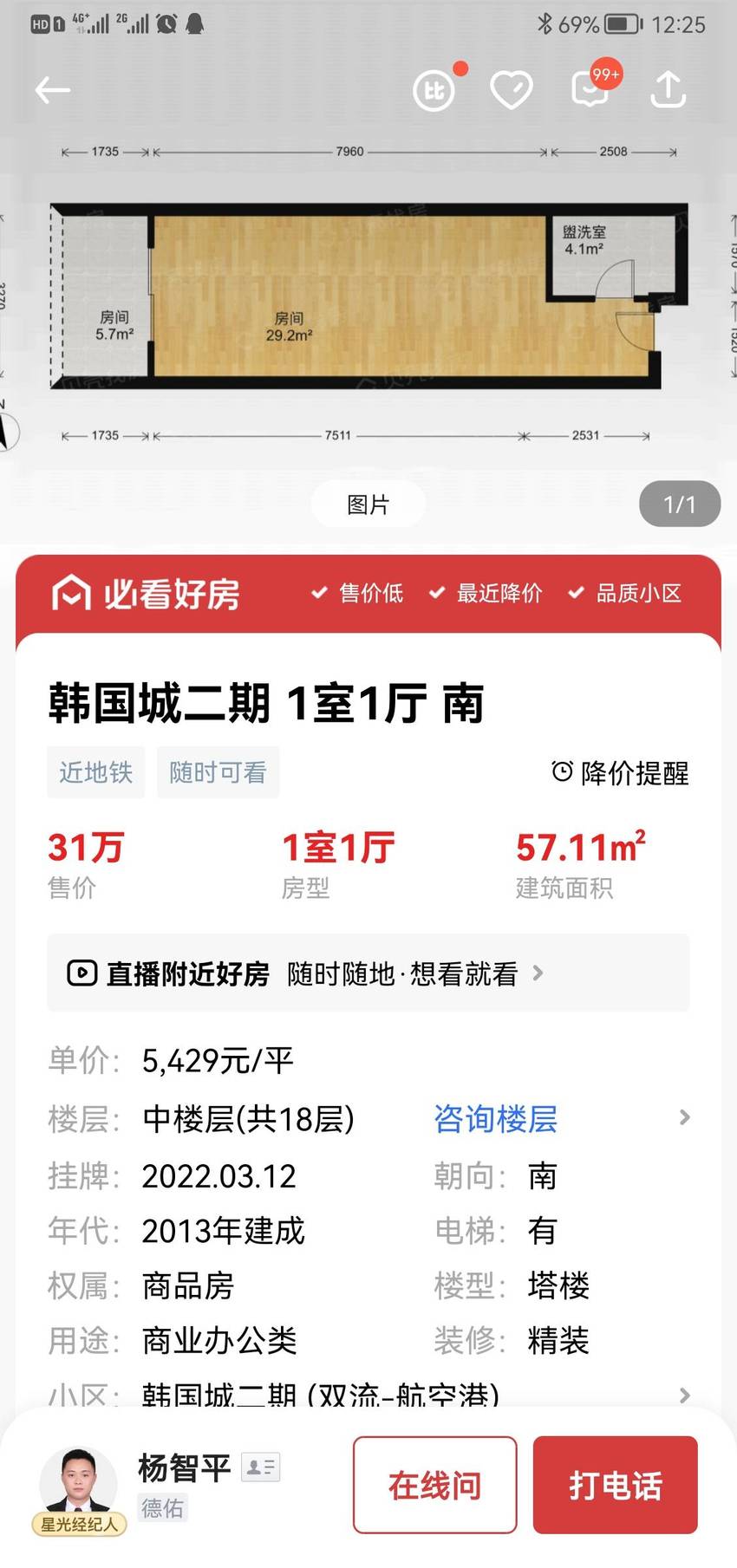This screenshot has width=737, height=1568.
Task: Open agent 杨智平's business card icon
Action: point(260,1467)
